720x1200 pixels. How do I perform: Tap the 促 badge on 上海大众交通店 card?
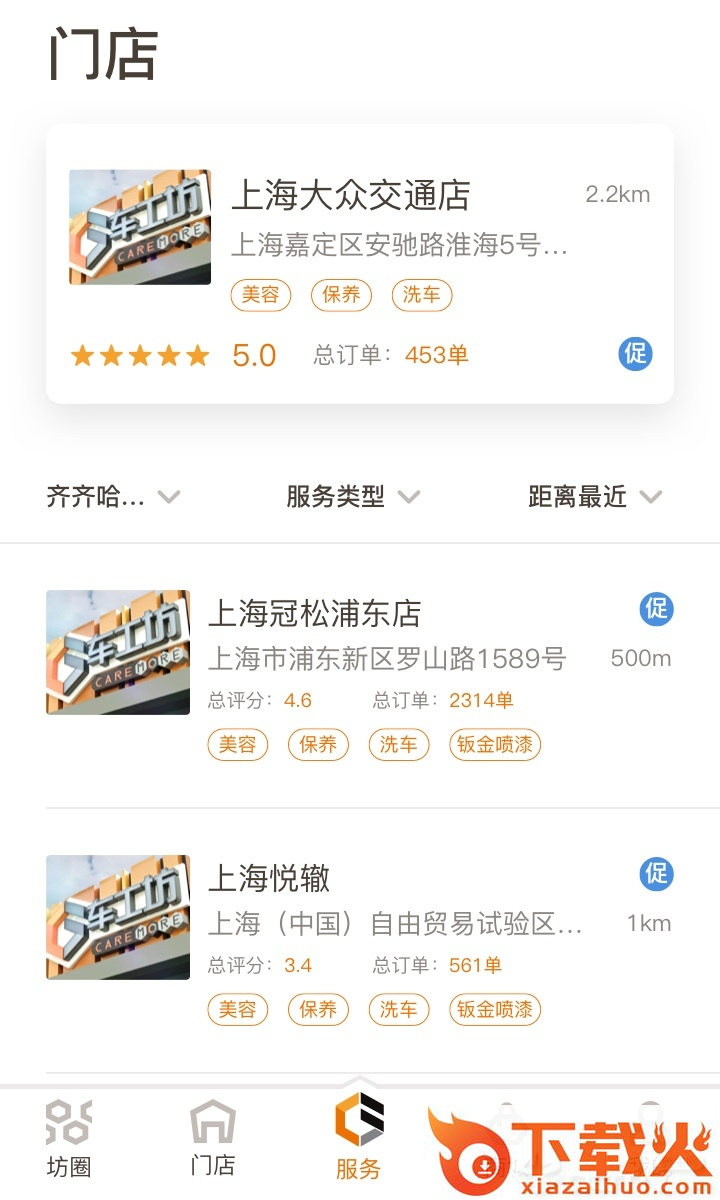pos(634,354)
